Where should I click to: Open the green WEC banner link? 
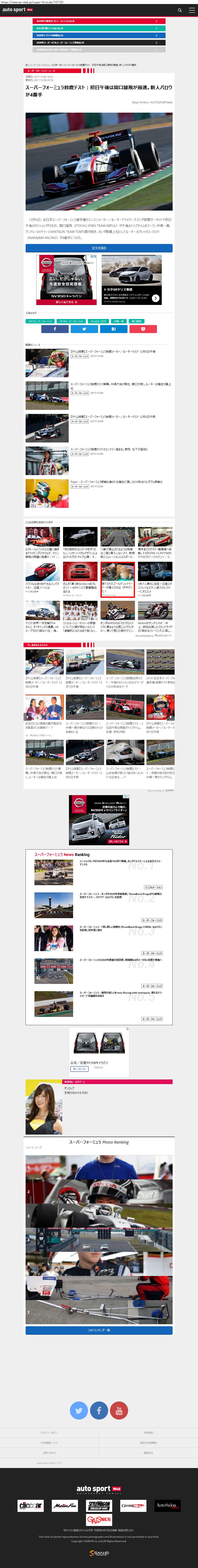pos(99,28)
